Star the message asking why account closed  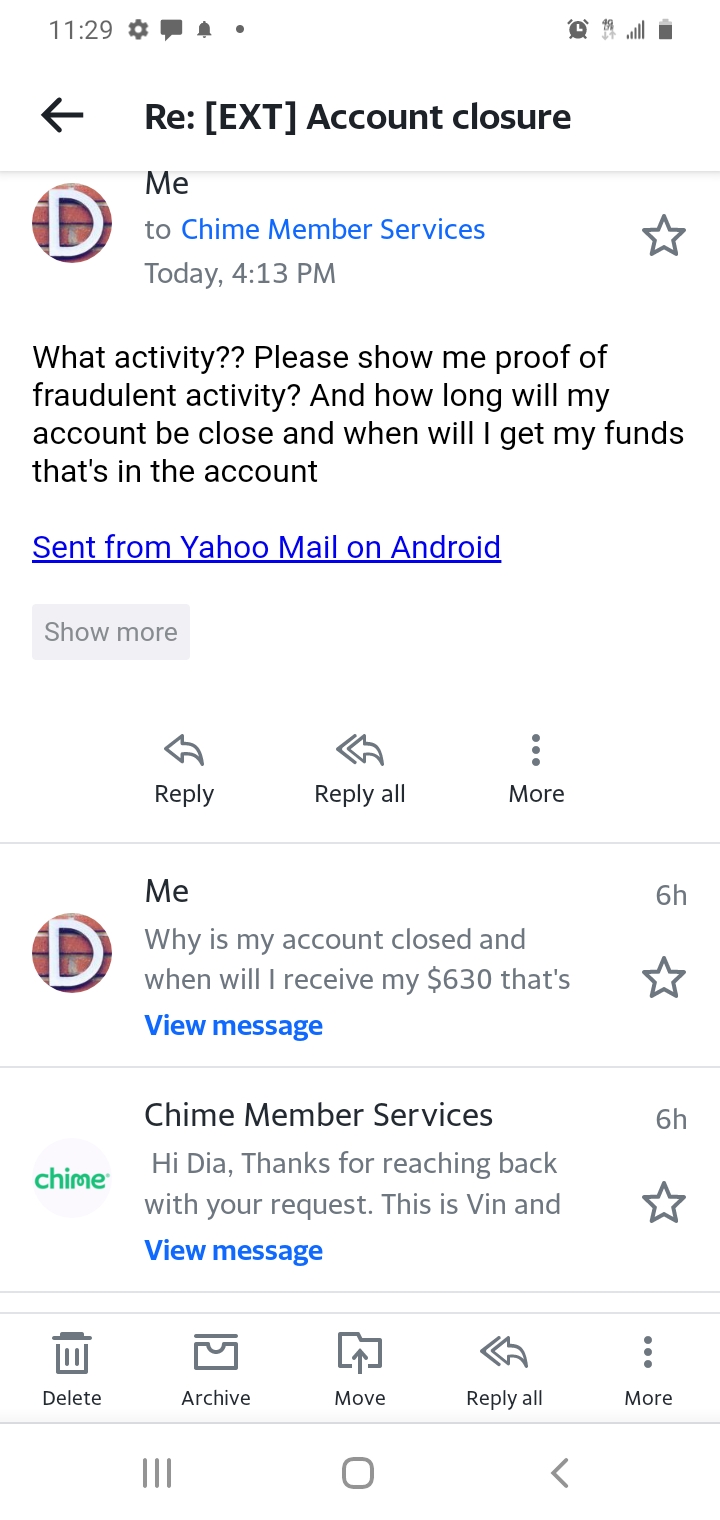coord(663,977)
